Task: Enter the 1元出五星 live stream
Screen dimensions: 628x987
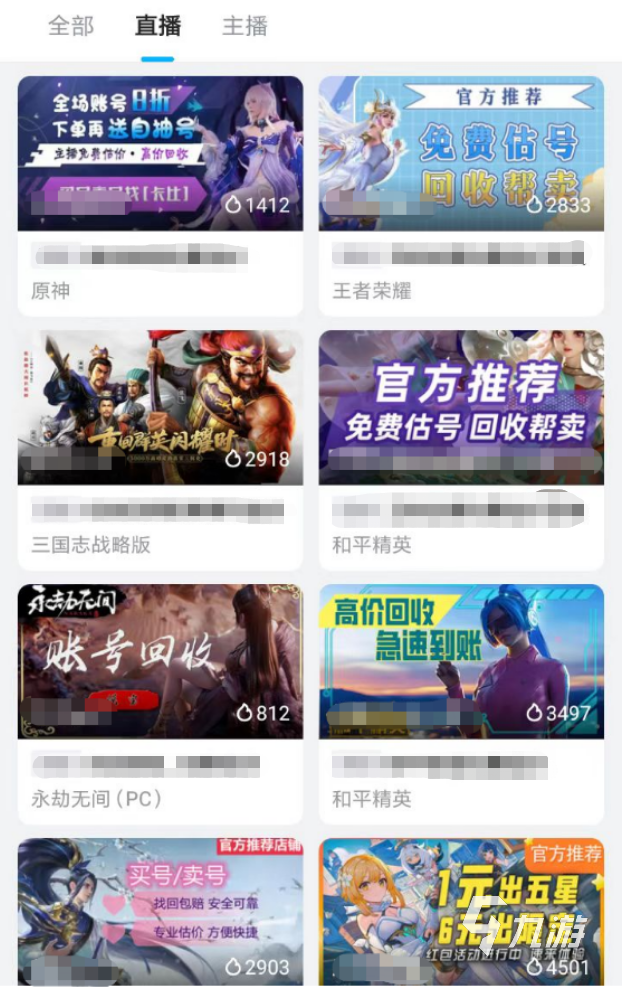Action: pyautogui.click(x=461, y=910)
